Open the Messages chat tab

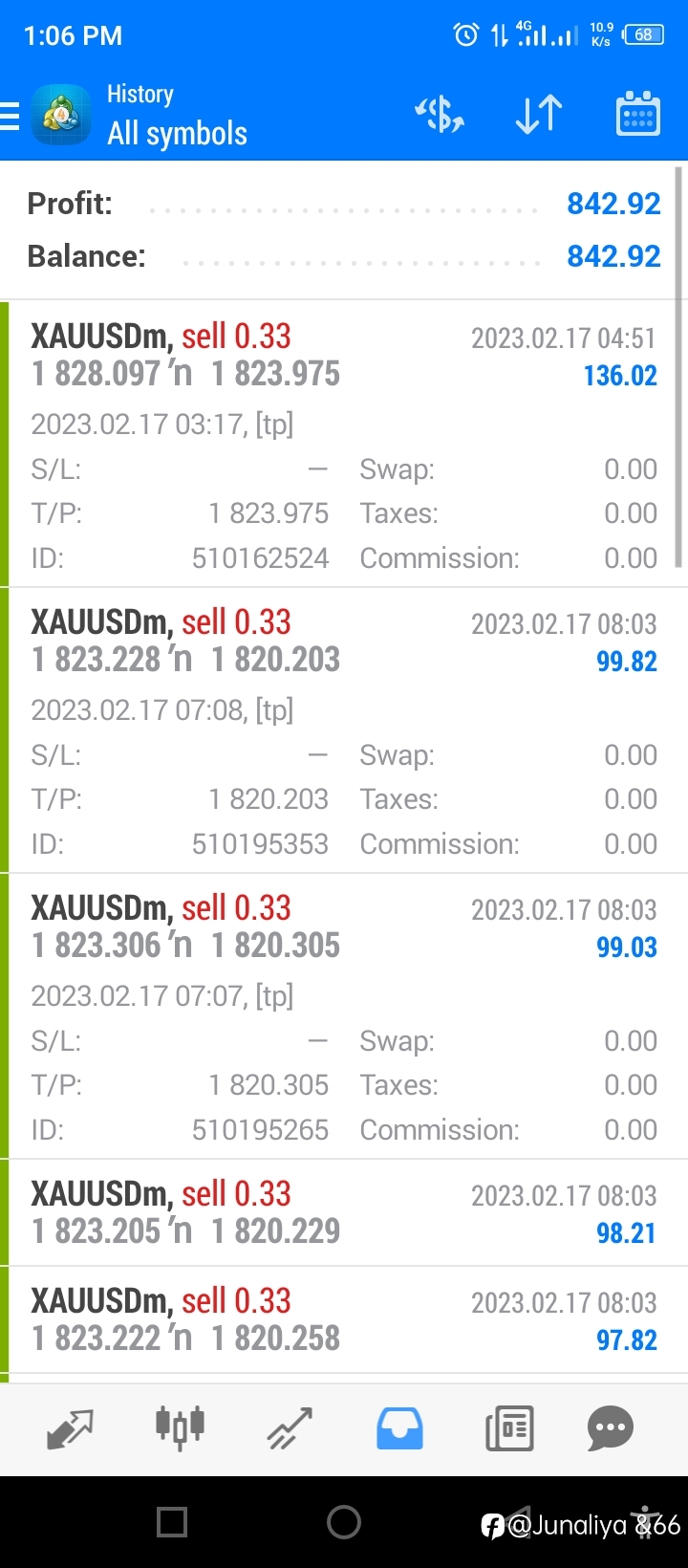click(x=611, y=1429)
